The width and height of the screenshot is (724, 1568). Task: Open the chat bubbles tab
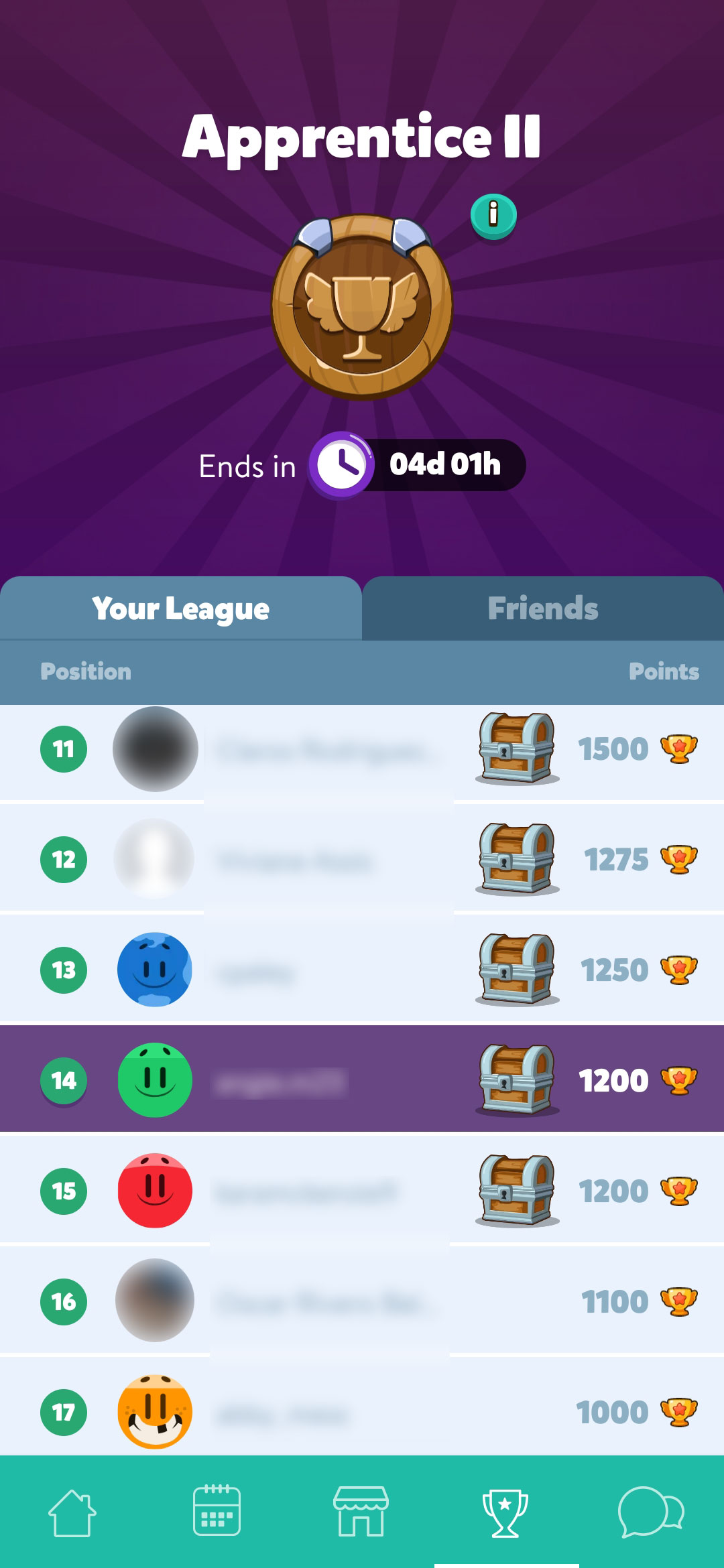(651, 1512)
